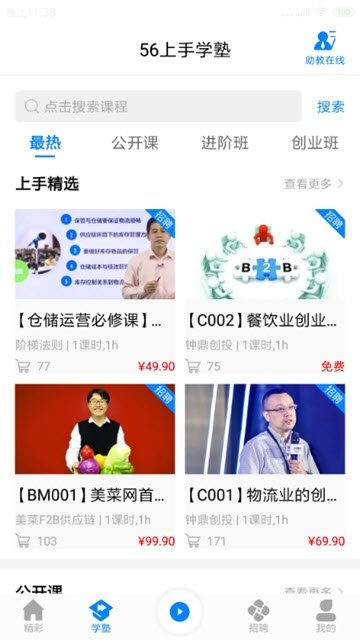The width and height of the screenshot is (360, 640).
Task: Switch to the 招聘 bottom tab
Action: 258,616
